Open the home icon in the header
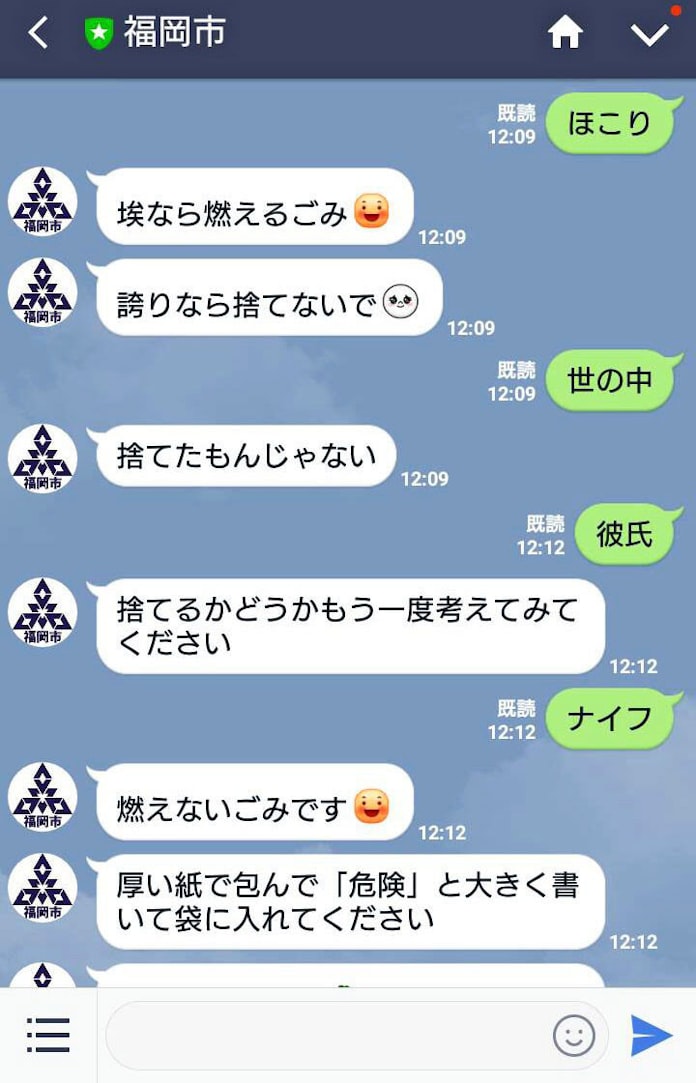Viewport: 696px width, 1083px height. 565,34
